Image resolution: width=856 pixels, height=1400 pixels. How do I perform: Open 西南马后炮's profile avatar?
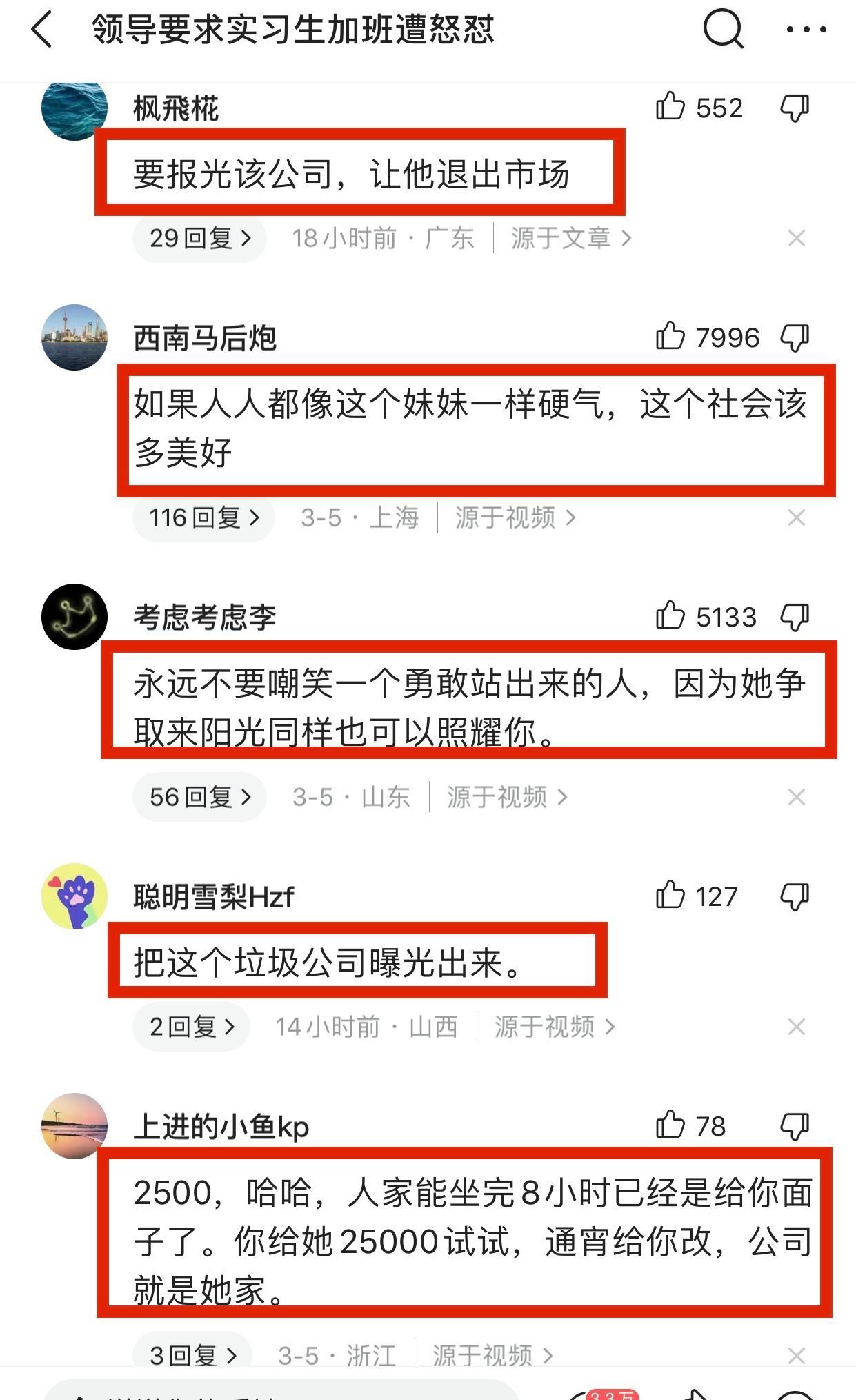pyautogui.click(x=74, y=337)
